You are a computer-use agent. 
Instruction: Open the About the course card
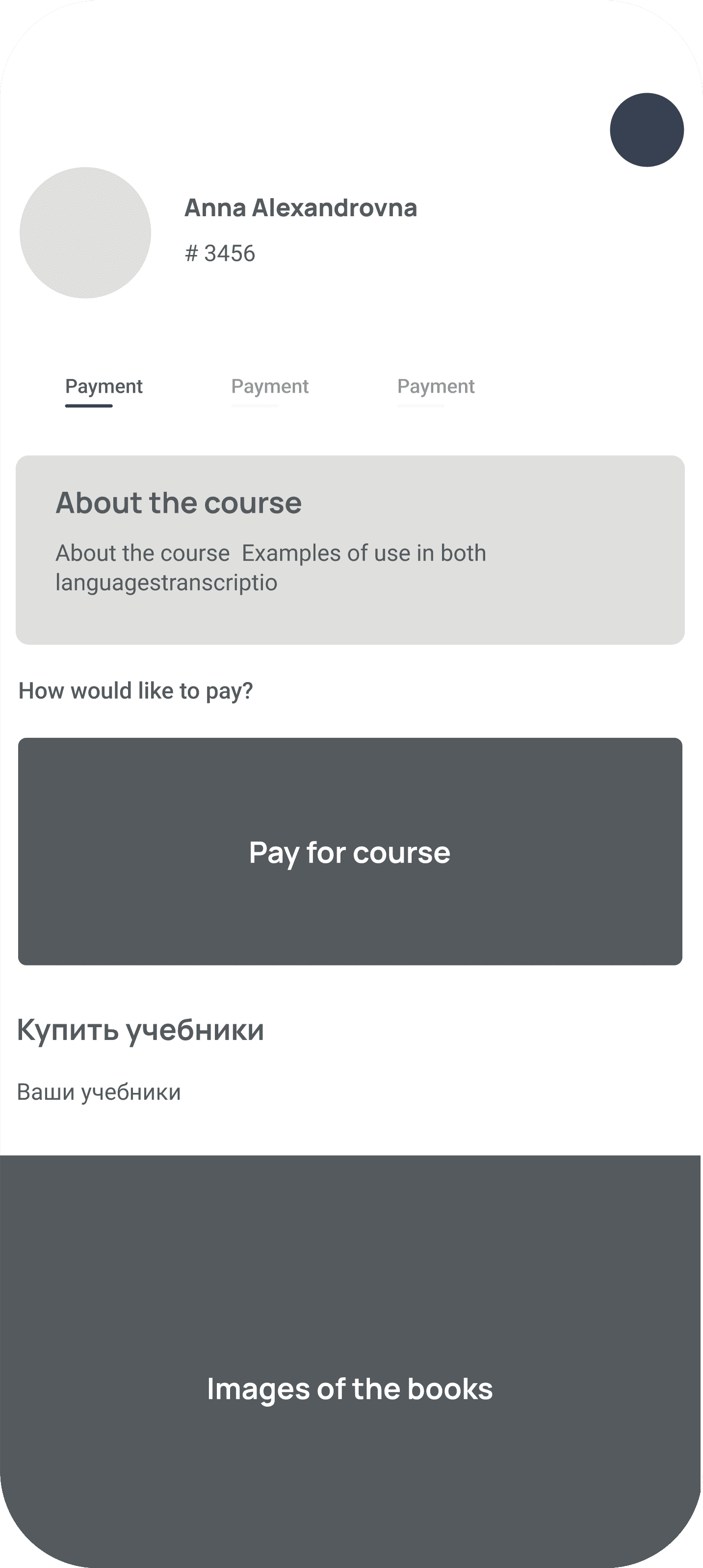pos(350,550)
